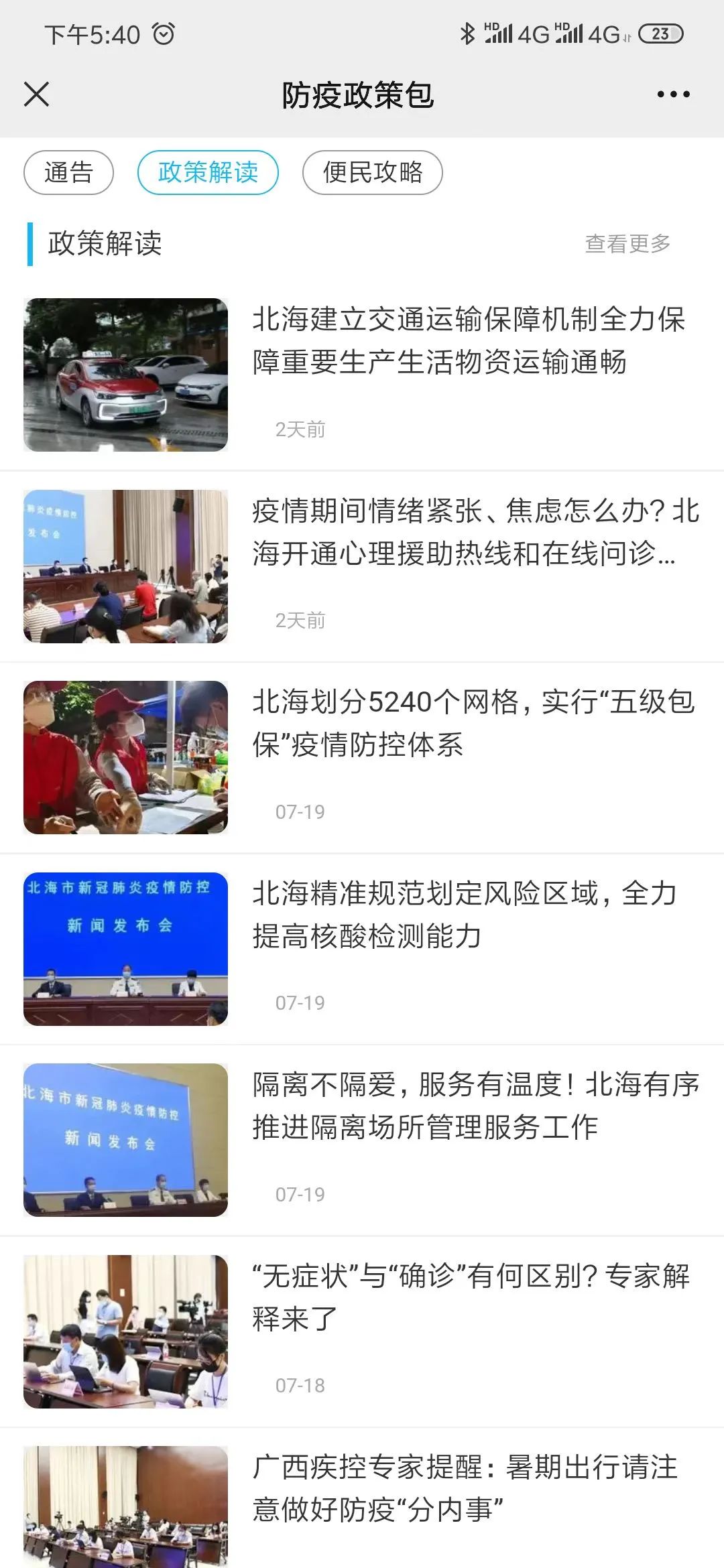Image resolution: width=724 pixels, height=1568 pixels.
Task: Switch to the 便民攻略 chip
Action: coord(373,173)
